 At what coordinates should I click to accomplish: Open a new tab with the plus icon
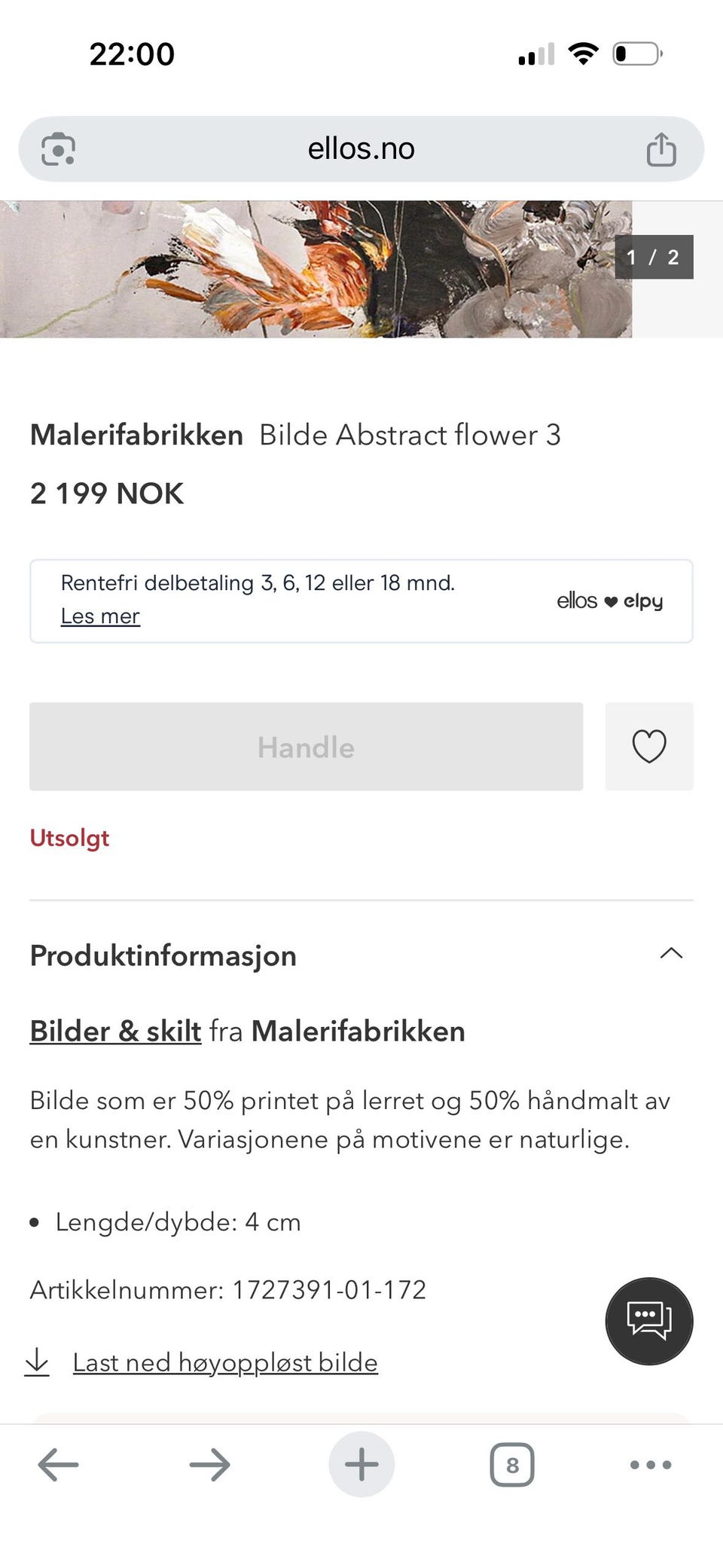[x=361, y=1465]
